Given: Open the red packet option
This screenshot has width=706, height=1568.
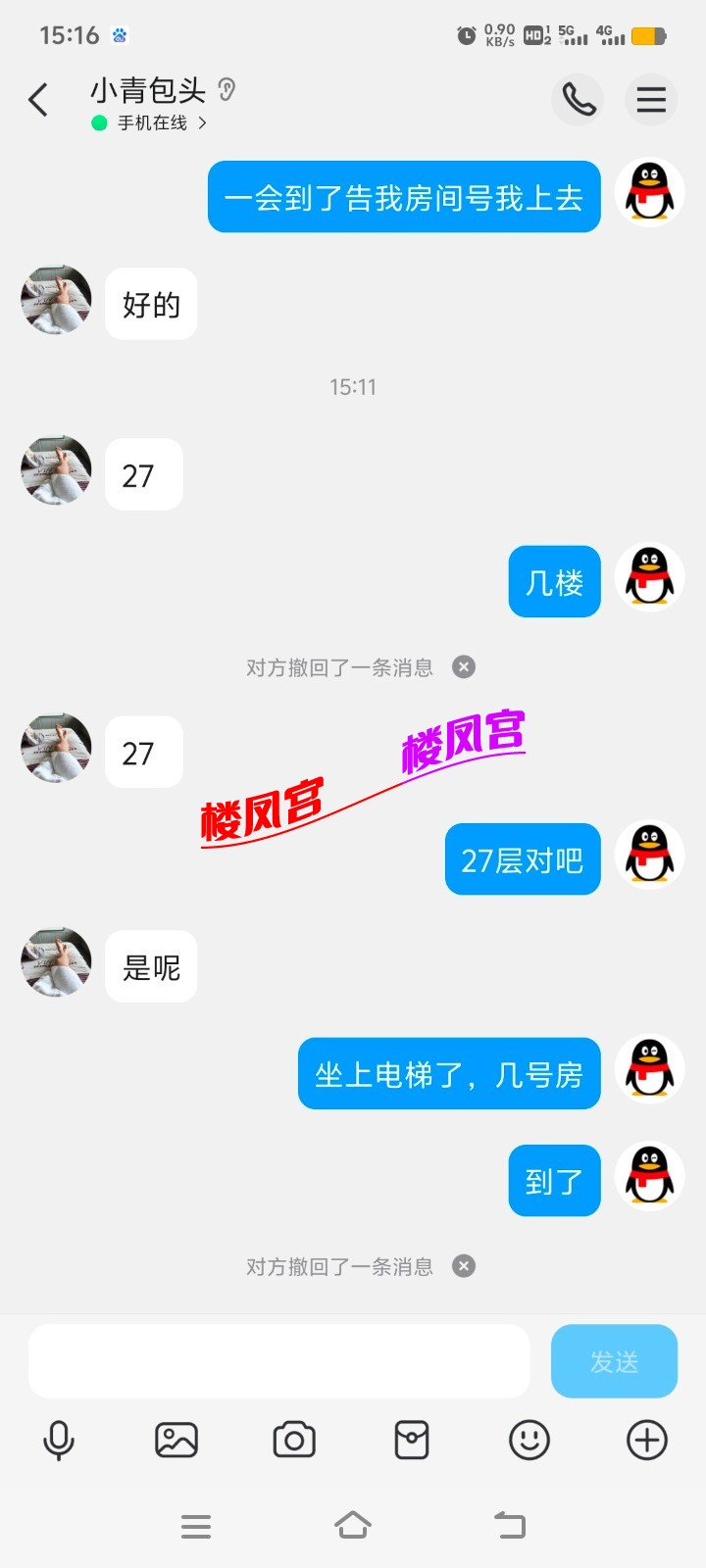Looking at the screenshot, I should click(x=412, y=1441).
